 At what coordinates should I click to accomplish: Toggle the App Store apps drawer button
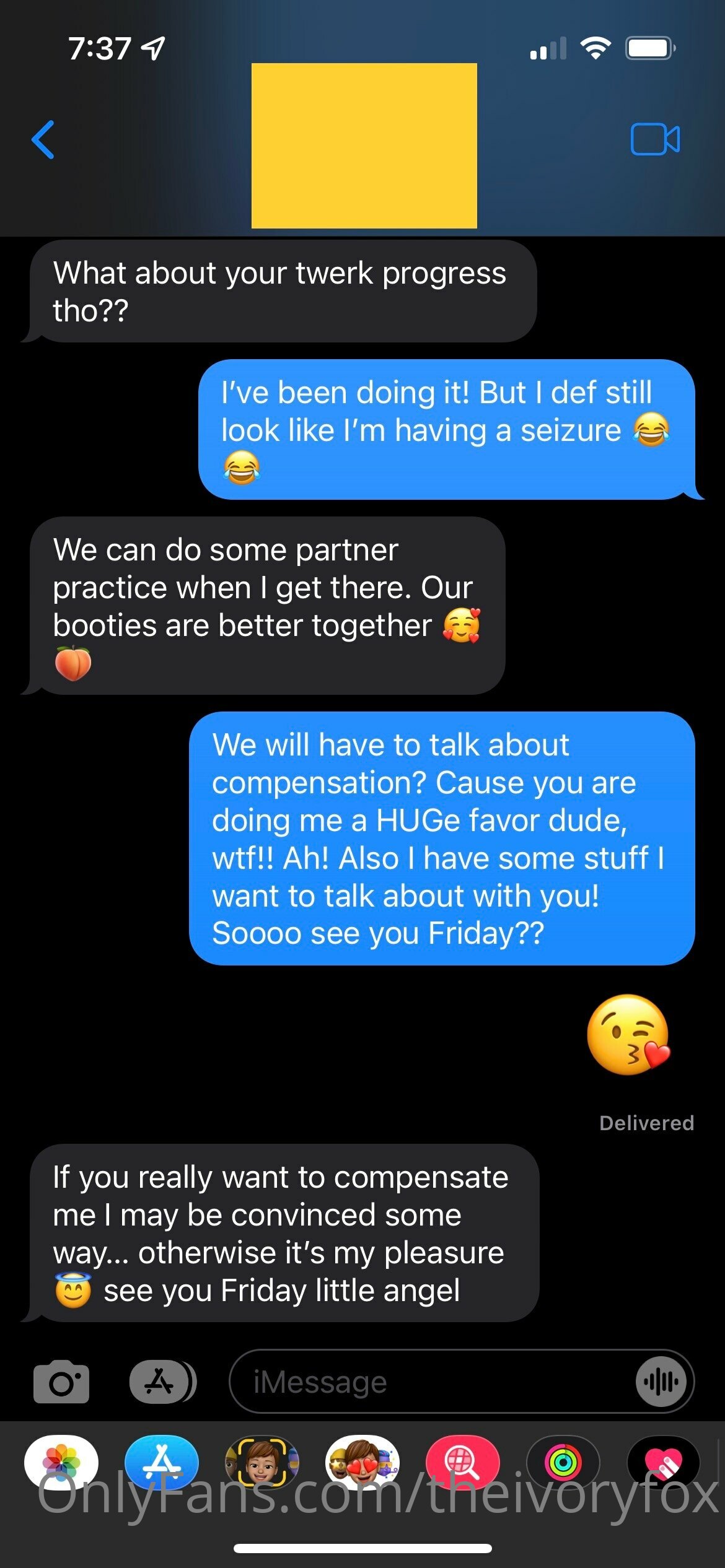(162, 1381)
